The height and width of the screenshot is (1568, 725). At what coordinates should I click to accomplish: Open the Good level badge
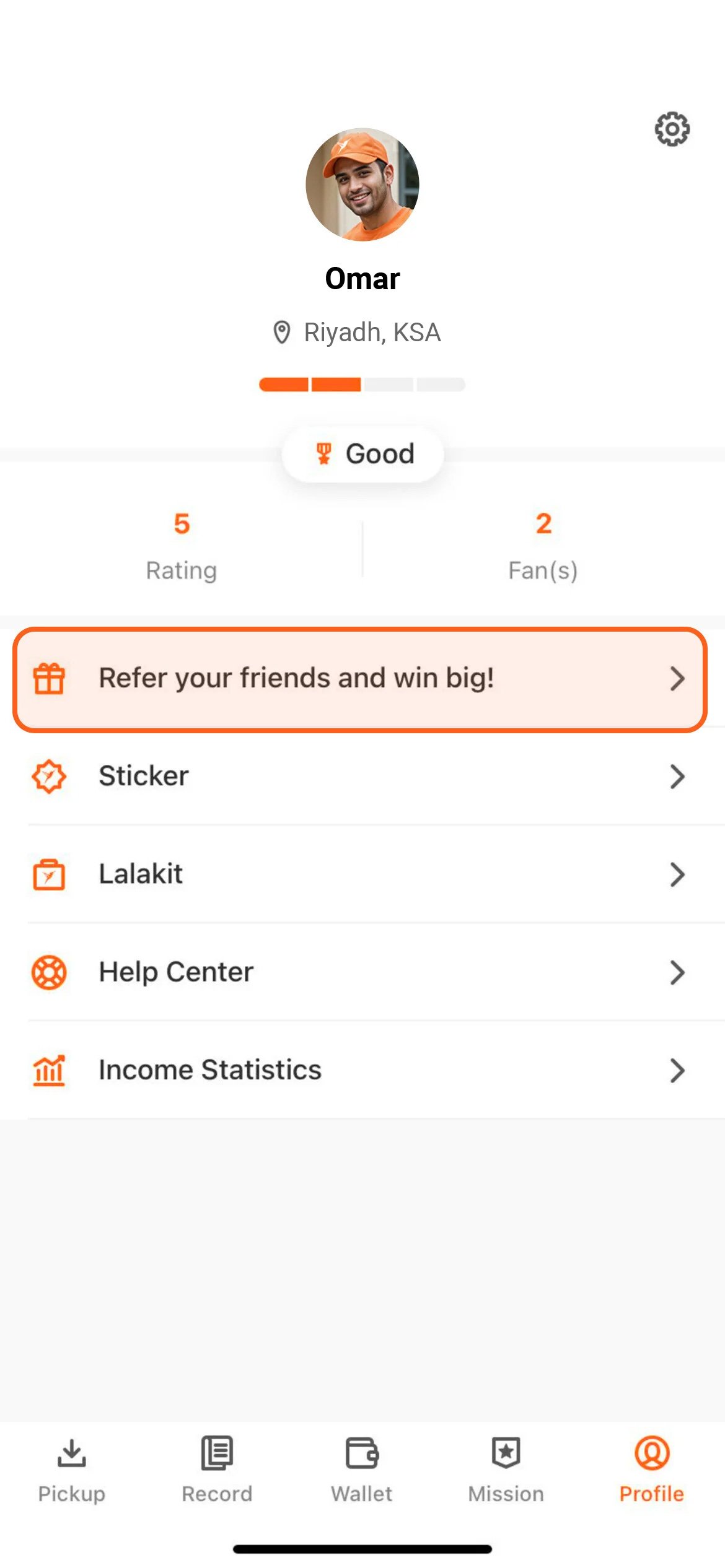click(362, 454)
